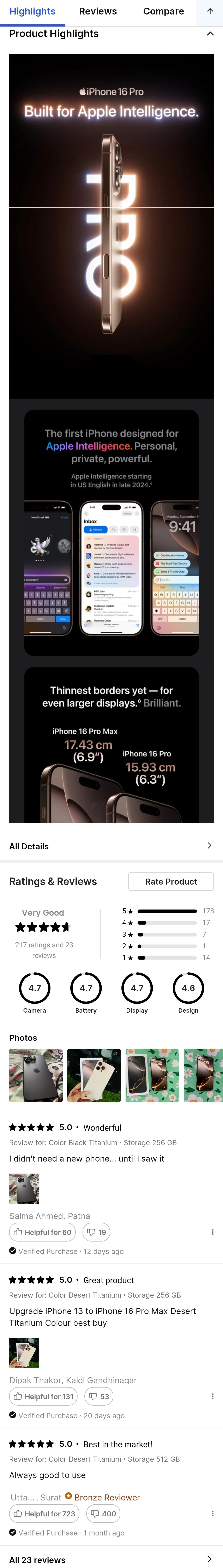Tap the Rate Product button
This screenshot has width=223, height=1568.
(x=171, y=881)
